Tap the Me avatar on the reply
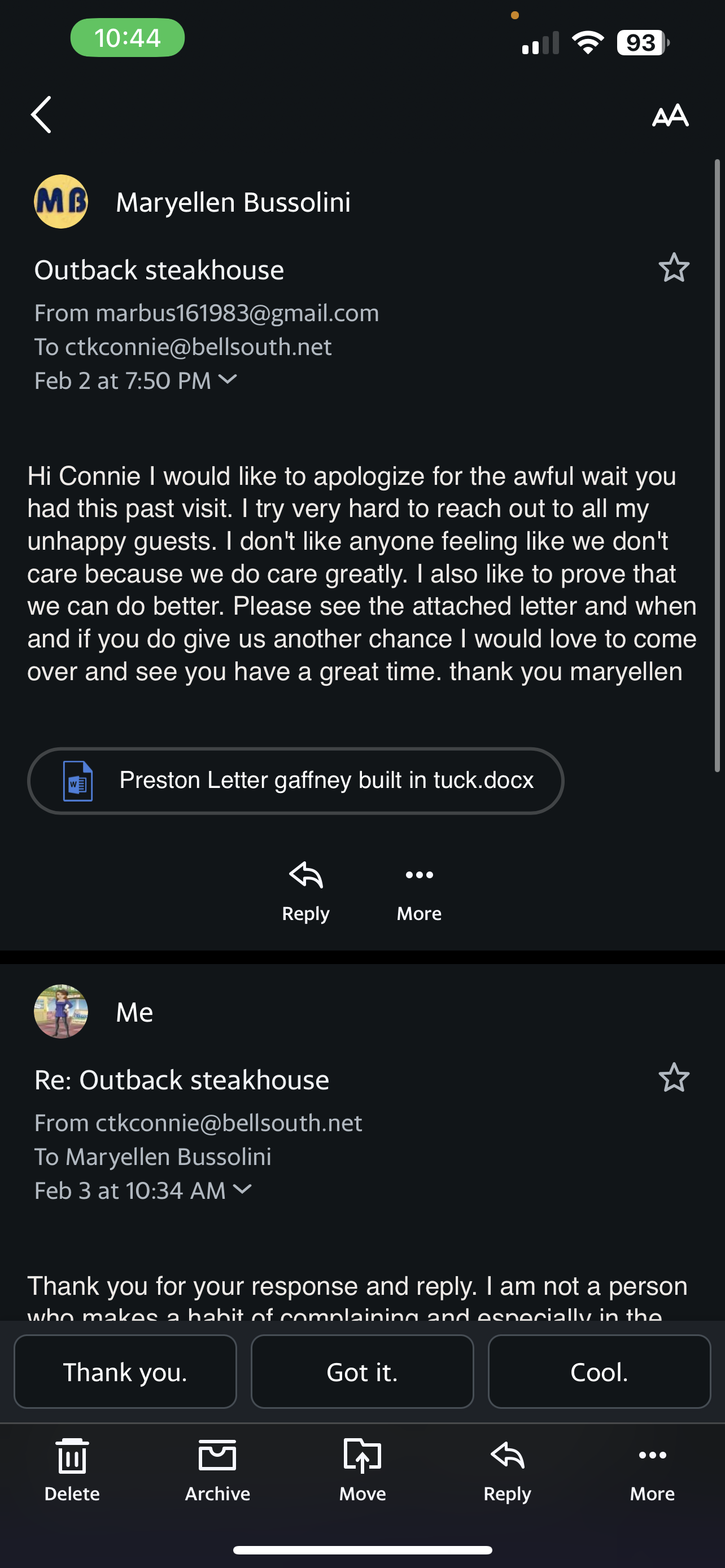The height and width of the screenshot is (1568, 725). (x=61, y=1010)
